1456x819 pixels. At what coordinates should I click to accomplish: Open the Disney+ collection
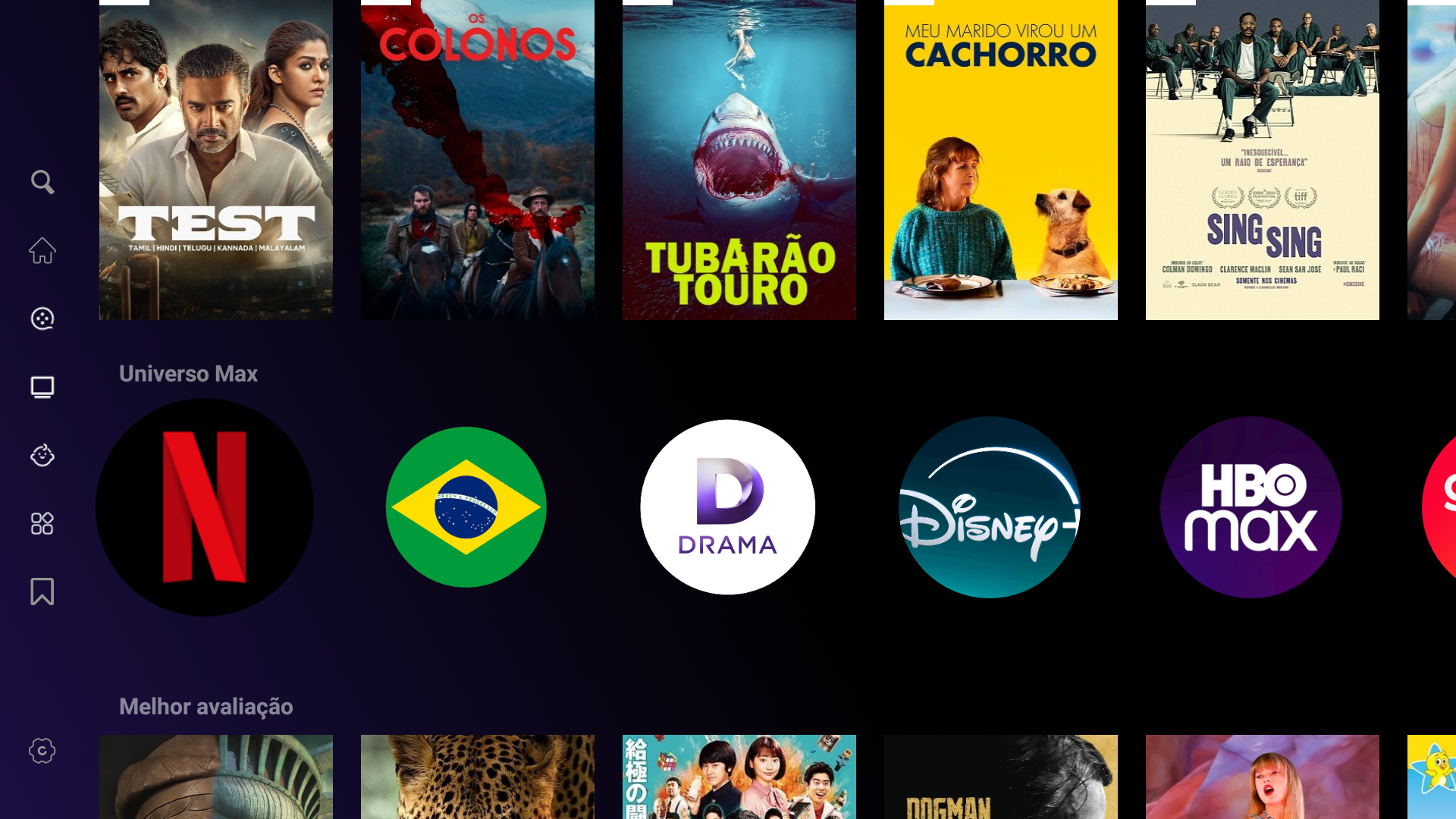990,507
